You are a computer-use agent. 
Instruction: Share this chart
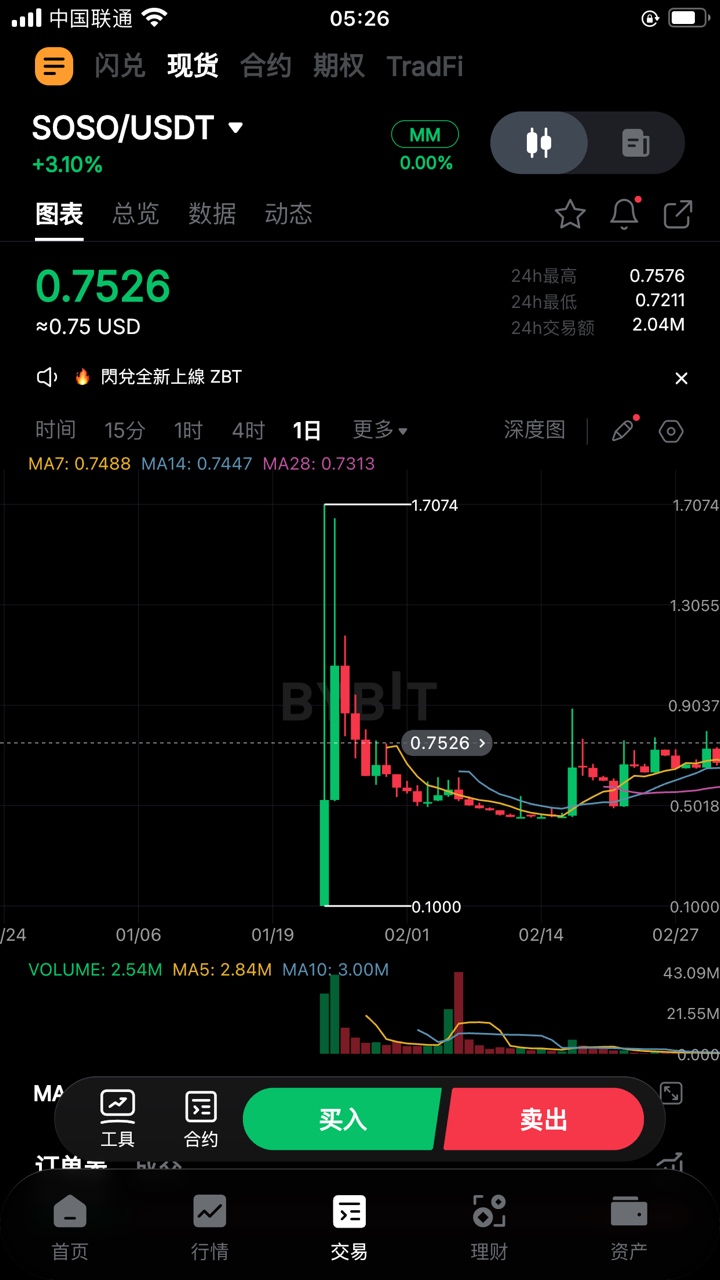tap(678, 213)
